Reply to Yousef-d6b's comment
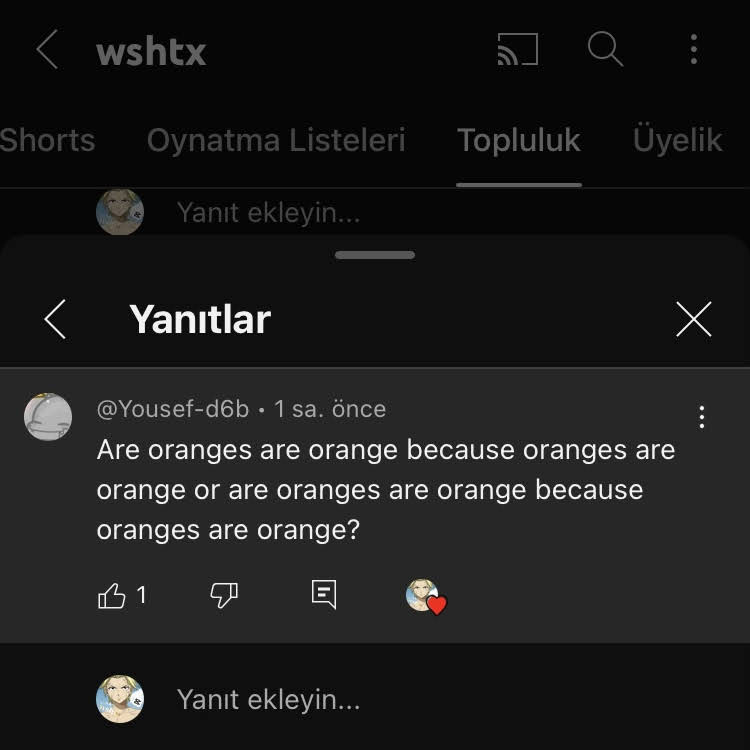 pyautogui.click(x=323, y=595)
